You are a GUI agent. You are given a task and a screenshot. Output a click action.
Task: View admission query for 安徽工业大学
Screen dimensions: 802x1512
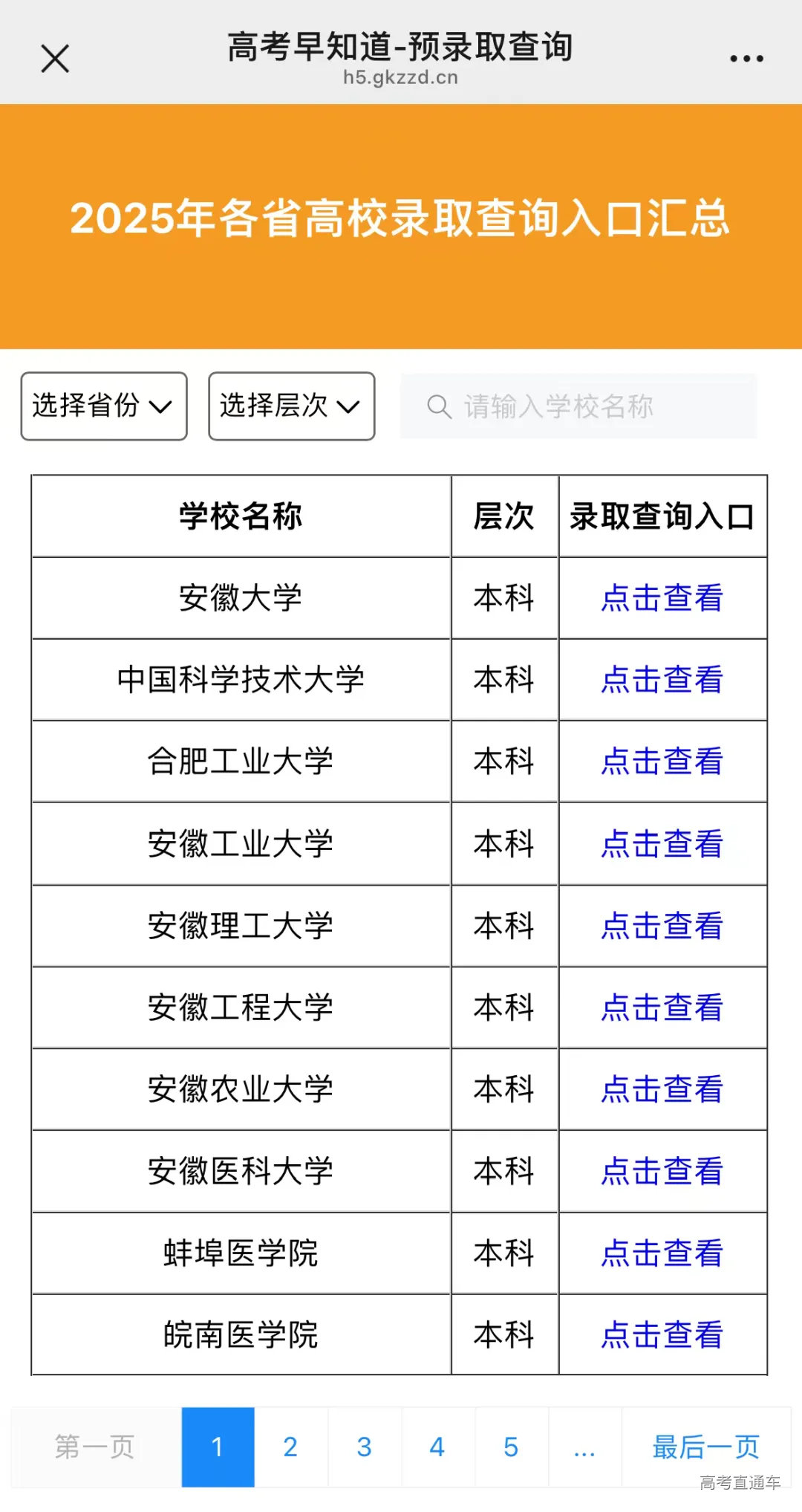[x=662, y=844]
